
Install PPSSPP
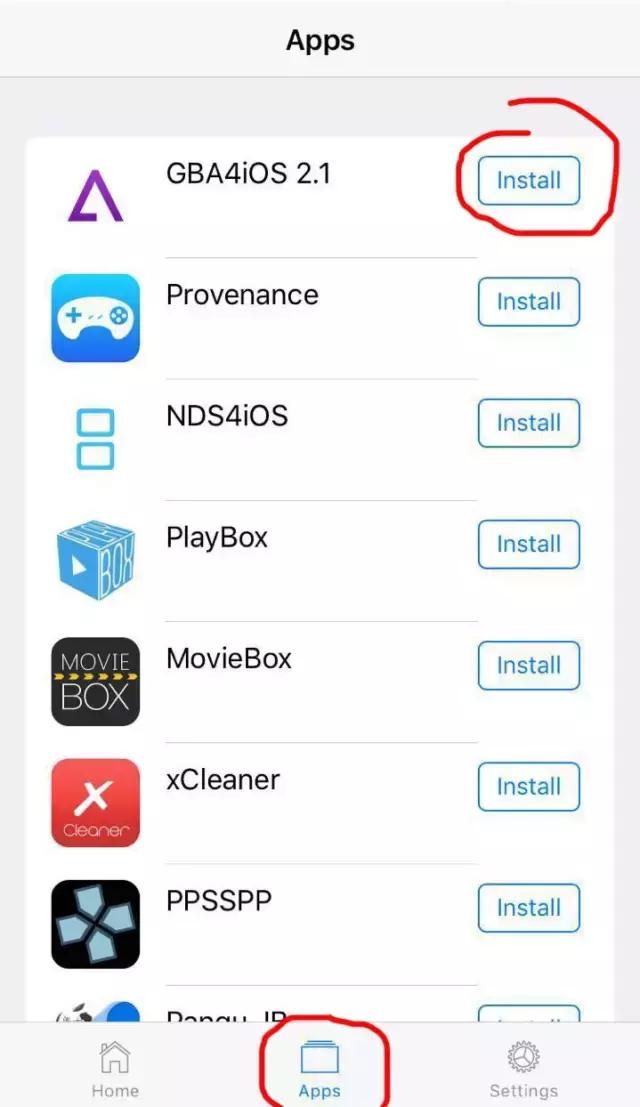(528, 908)
